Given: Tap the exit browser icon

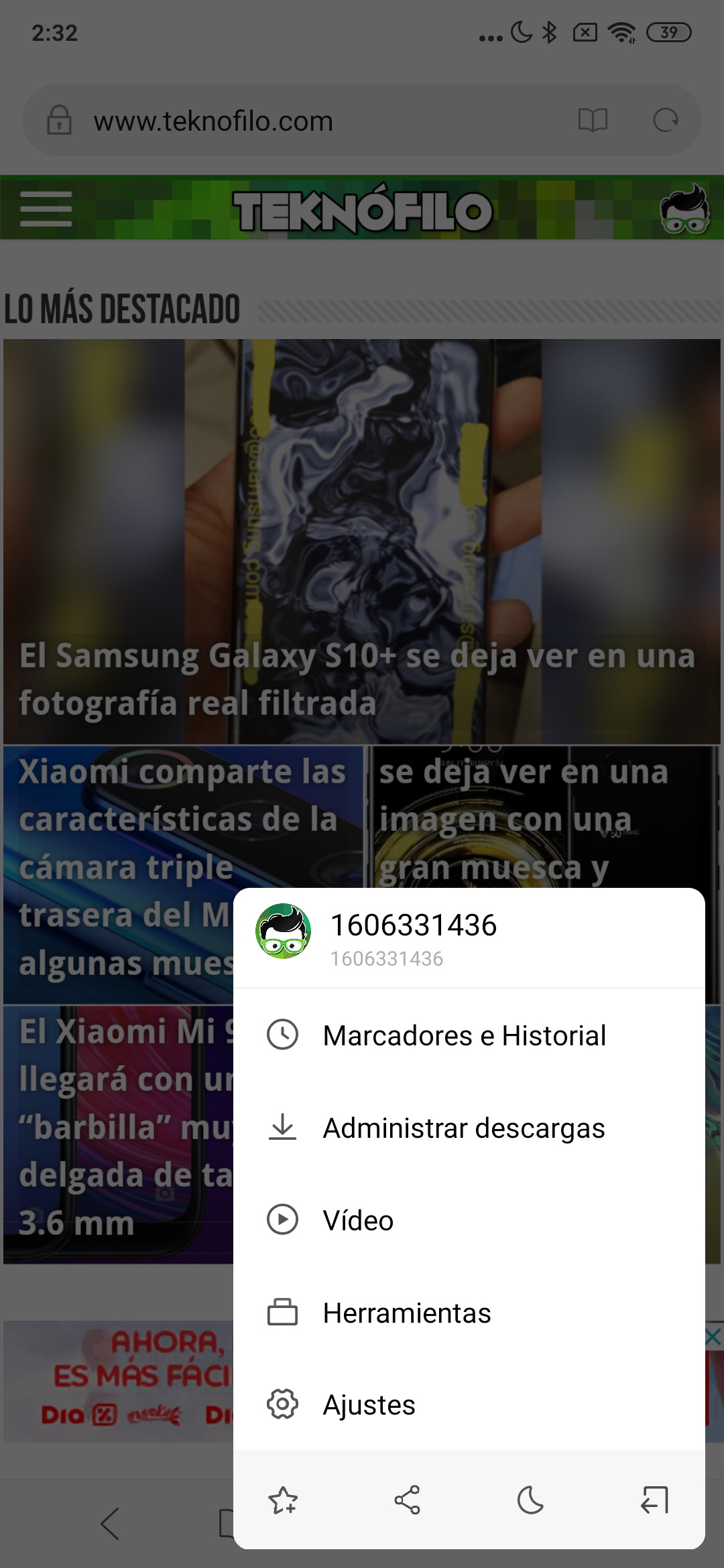Looking at the screenshot, I should (654, 1500).
